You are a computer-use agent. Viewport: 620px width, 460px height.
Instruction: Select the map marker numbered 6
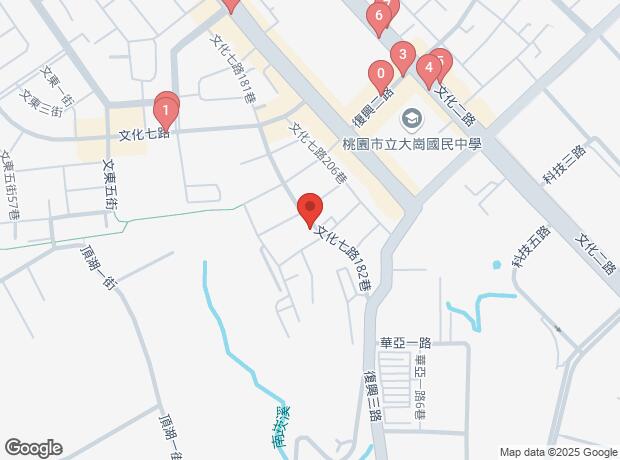(378, 16)
